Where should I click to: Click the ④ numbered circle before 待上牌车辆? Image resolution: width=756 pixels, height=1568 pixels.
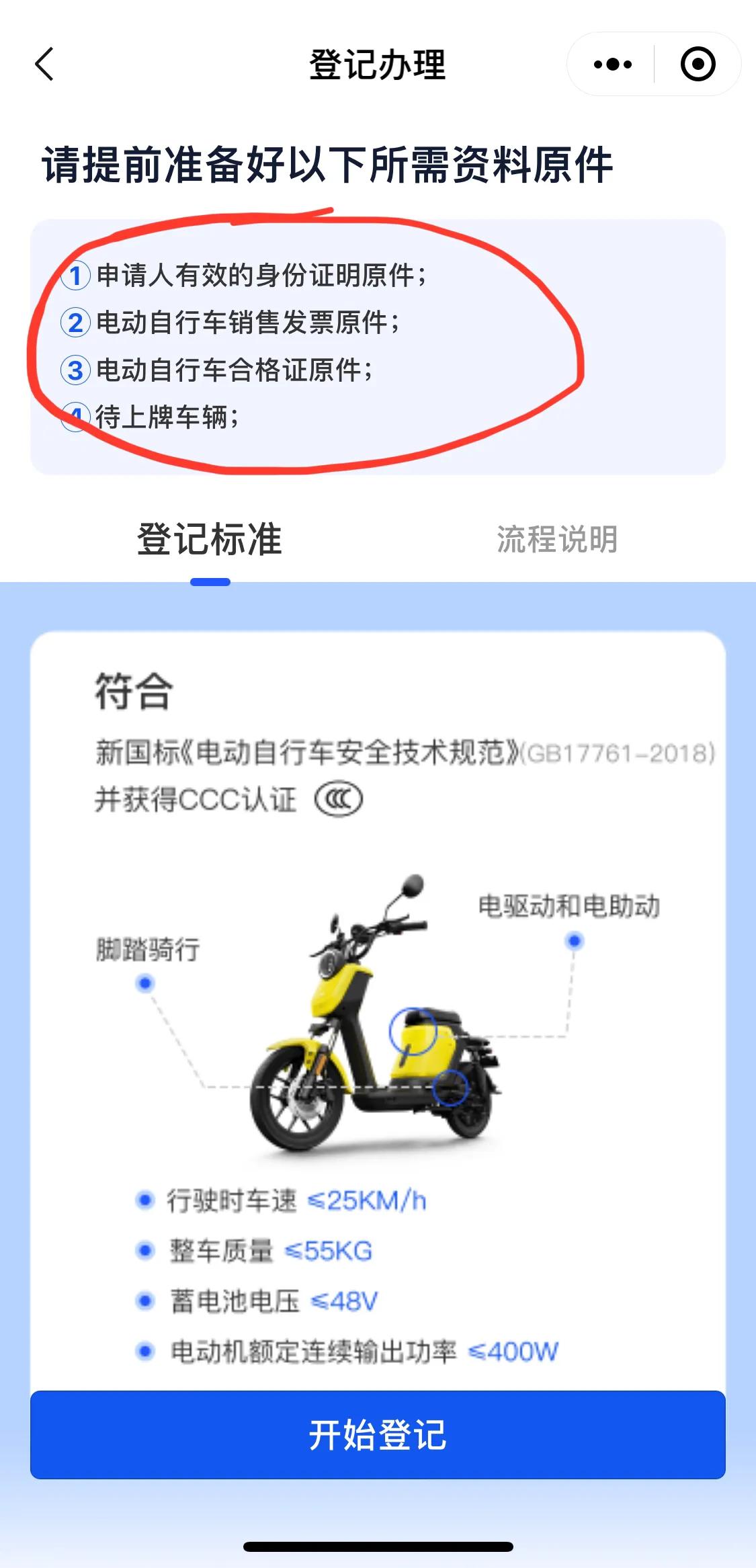[76, 416]
